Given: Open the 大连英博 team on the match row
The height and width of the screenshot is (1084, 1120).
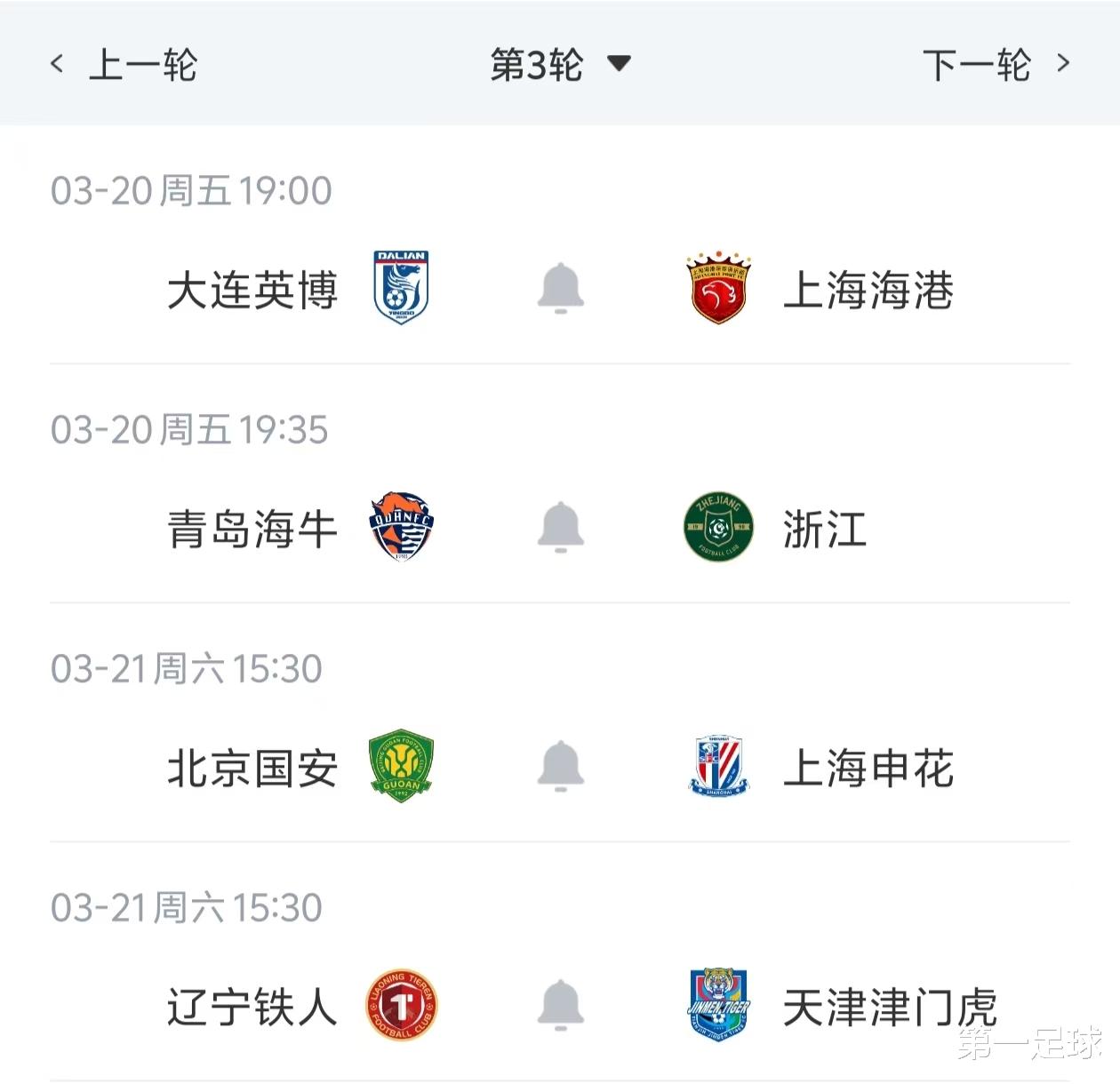Looking at the screenshot, I should pyautogui.click(x=253, y=290).
